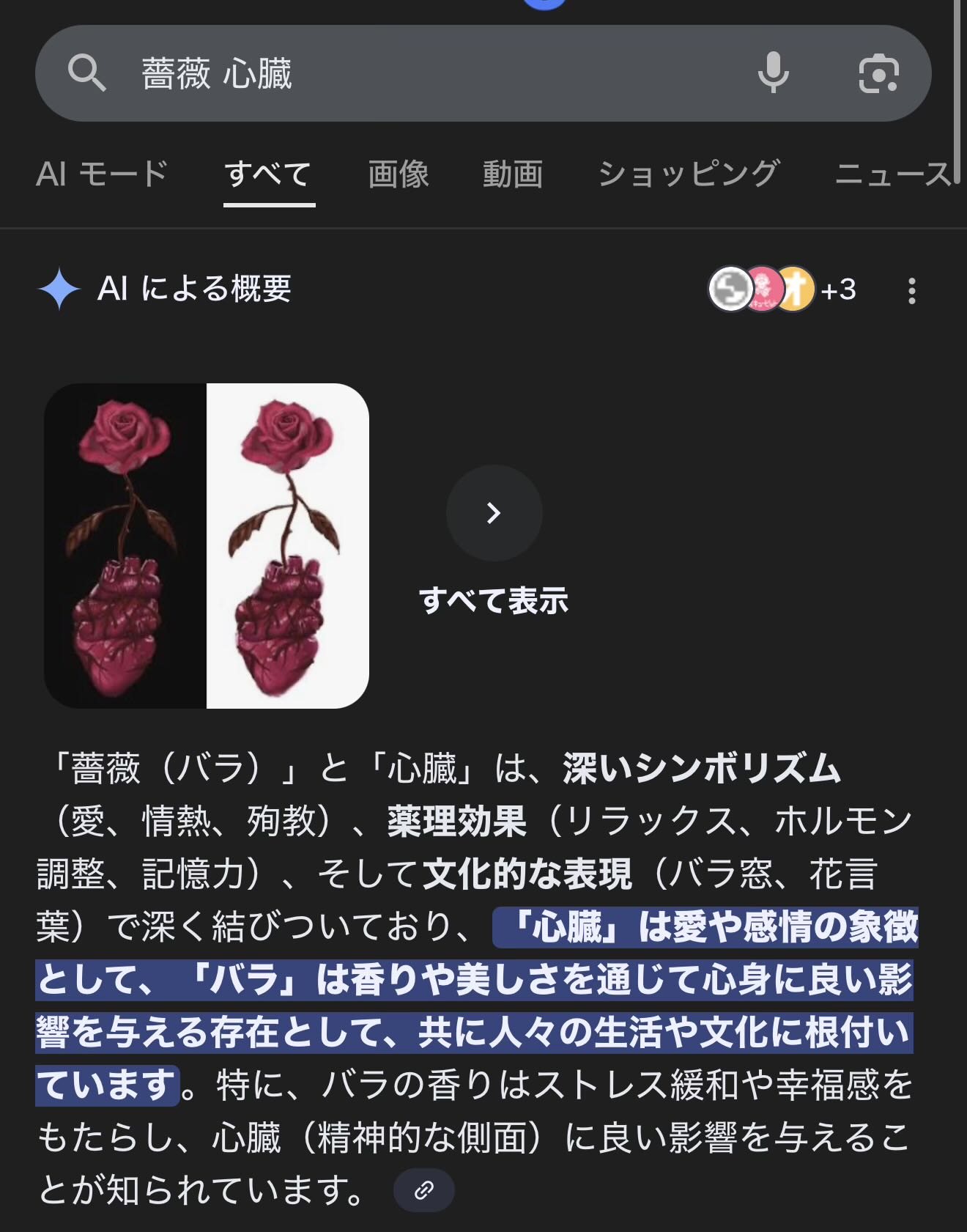Open Google Lens camera search
967x1232 pixels.
(878, 73)
